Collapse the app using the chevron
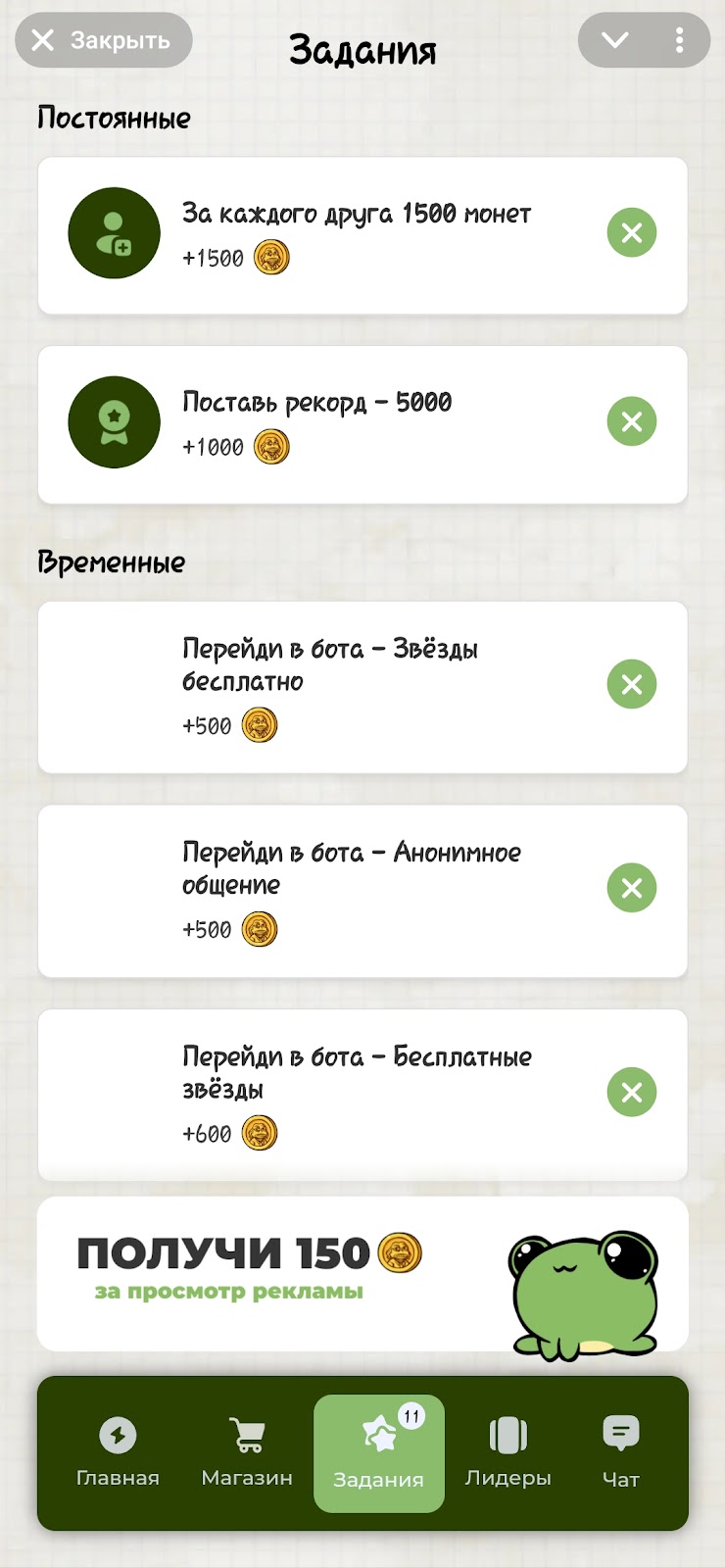Viewport: 725px width, 1568px height. click(614, 40)
